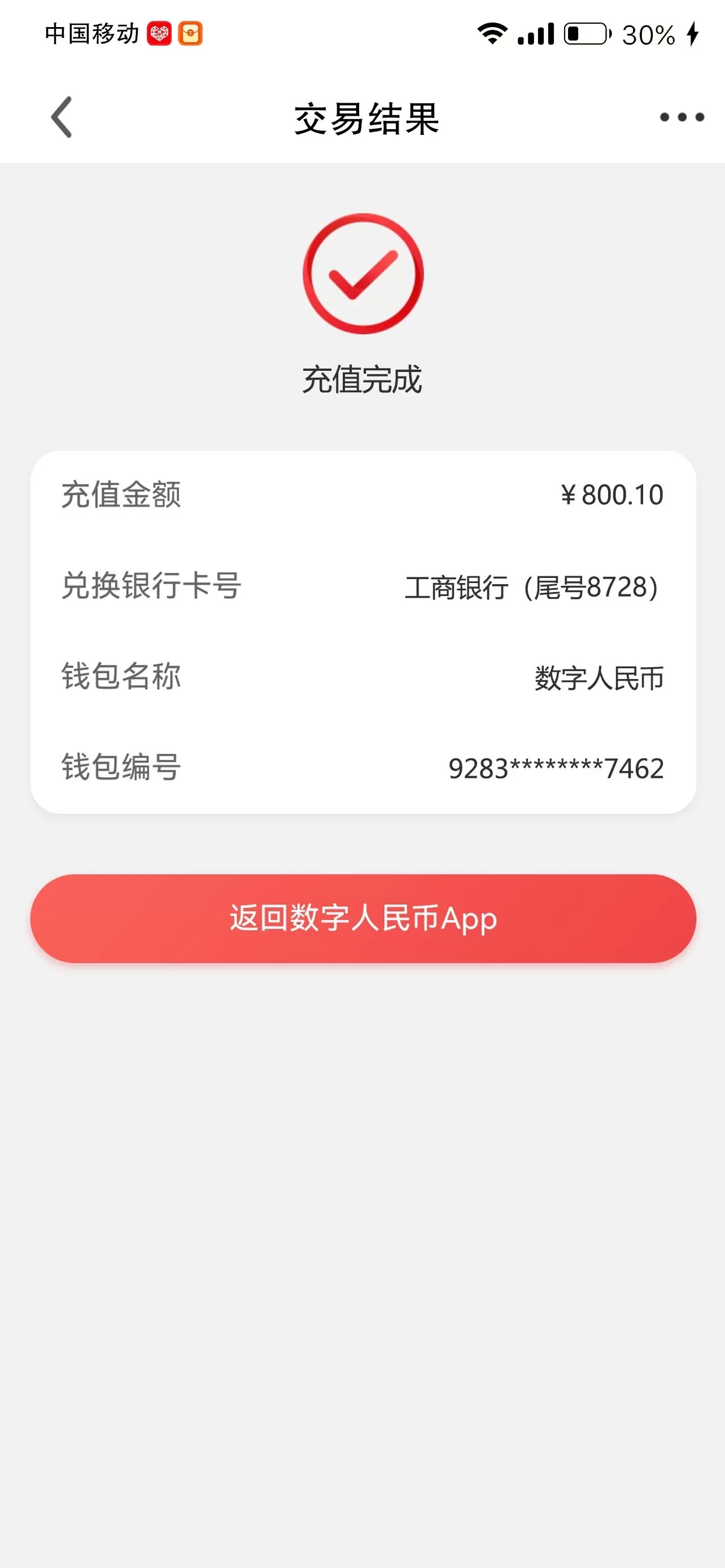Click the 充值金额 label
Image resolution: width=725 pixels, height=1568 pixels.
[123, 495]
